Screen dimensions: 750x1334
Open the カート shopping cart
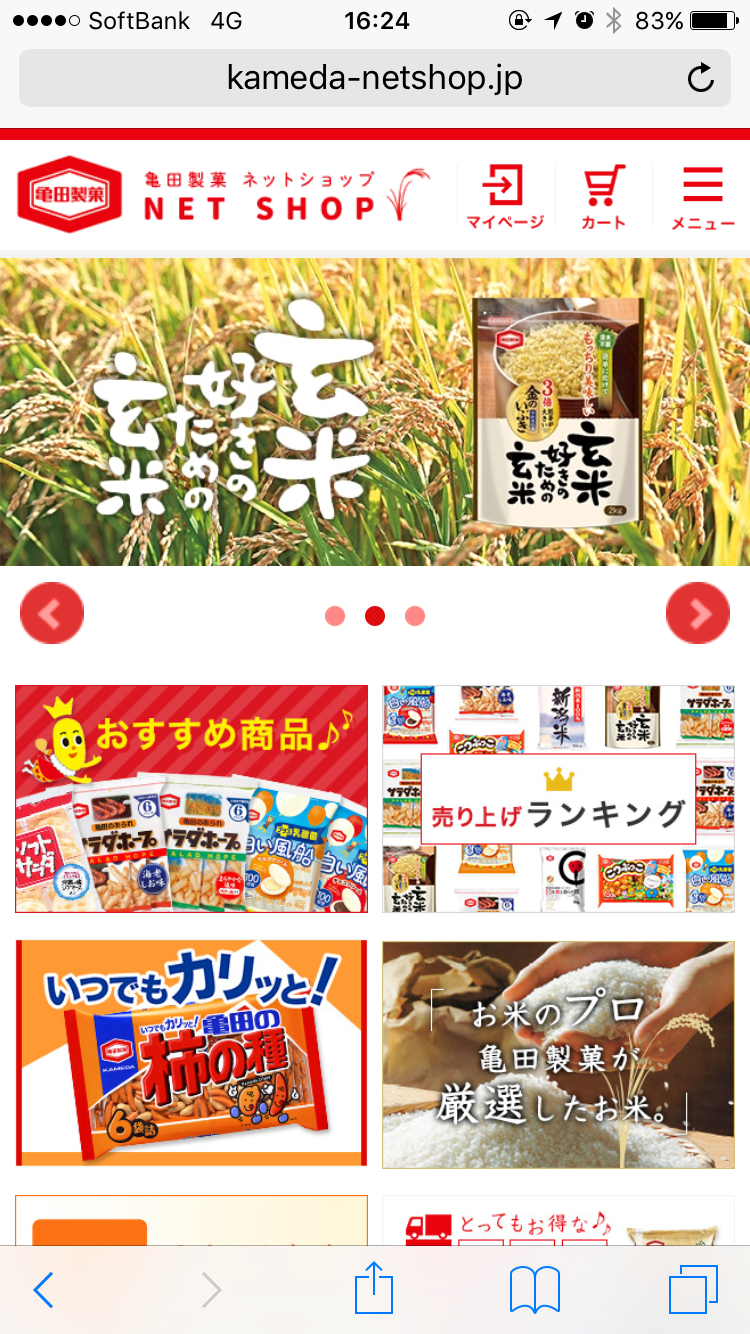click(x=603, y=198)
